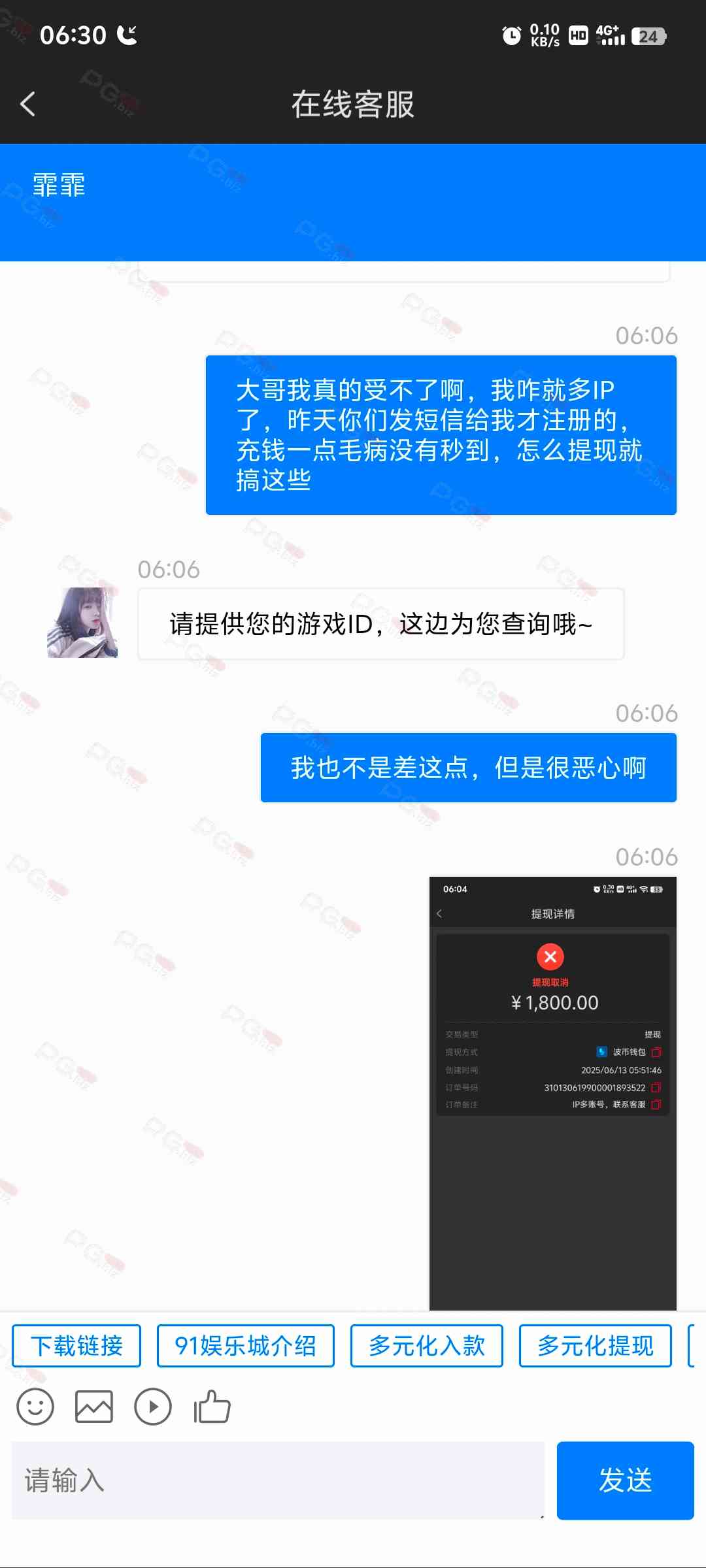Send the message with 发送
This screenshot has height=1568, width=706.
pyautogui.click(x=625, y=1480)
